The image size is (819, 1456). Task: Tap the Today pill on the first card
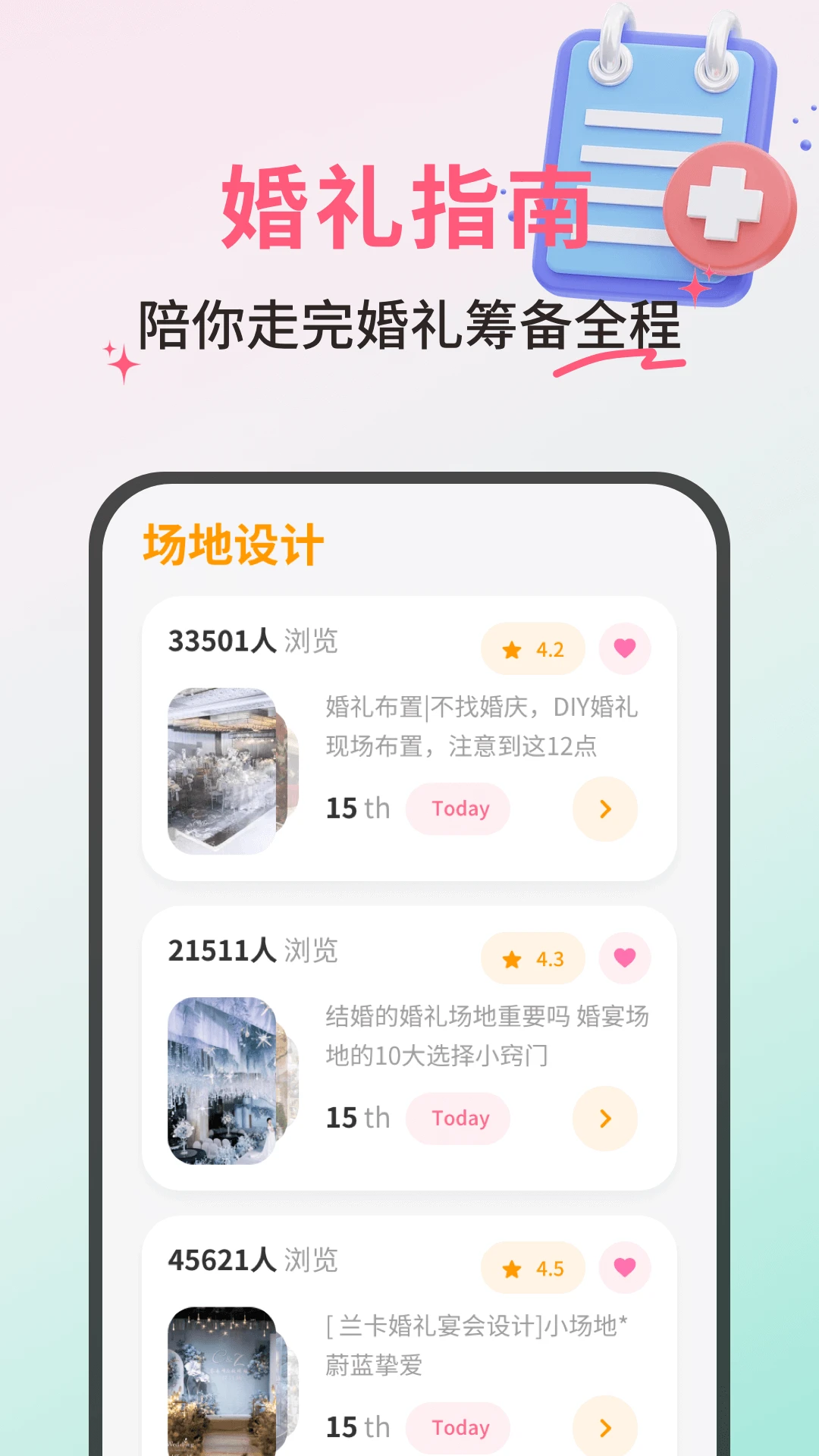[458, 809]
